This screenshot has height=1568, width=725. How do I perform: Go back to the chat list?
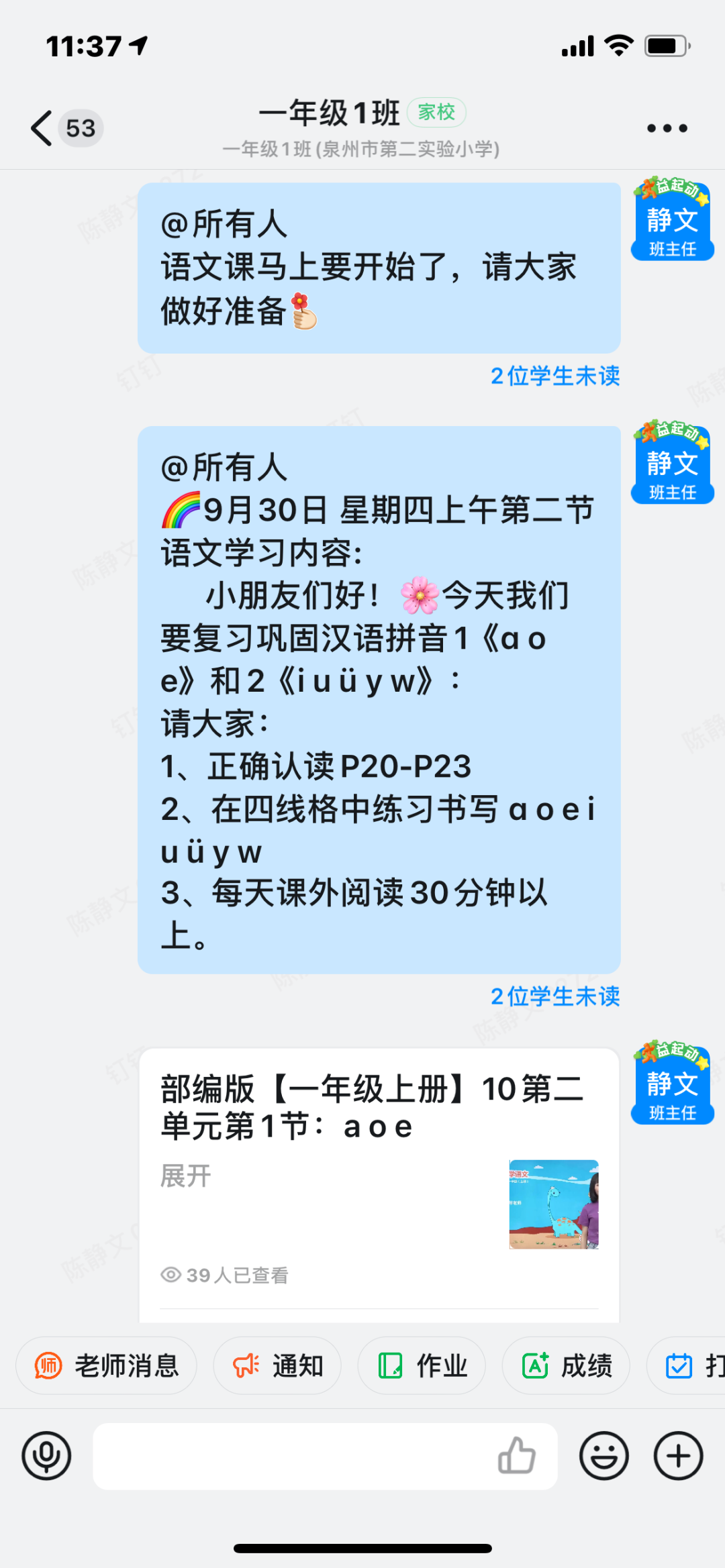pos(42,128)
